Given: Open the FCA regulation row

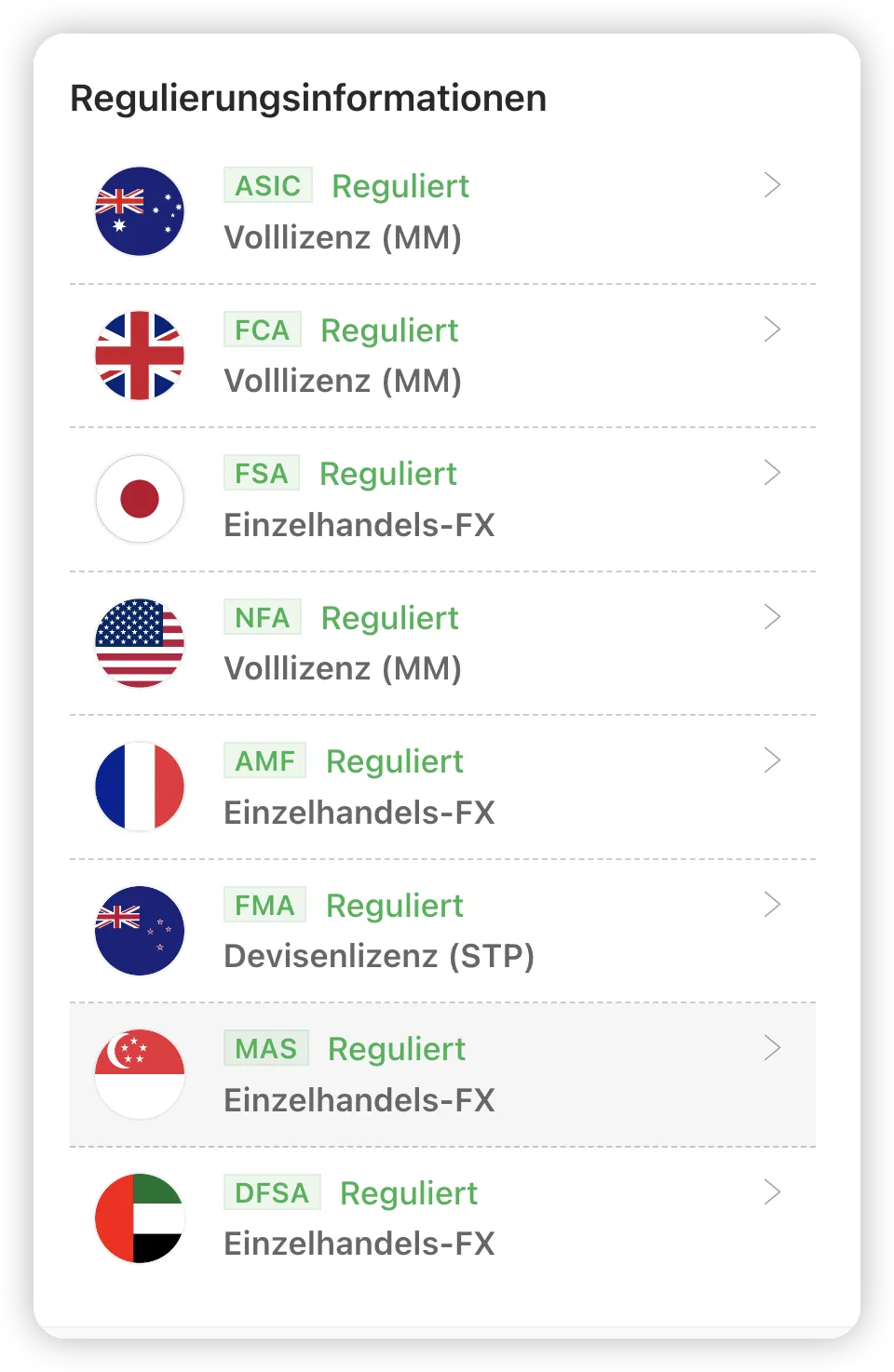Looking at the screenshot, I should (x=442, y=356).
